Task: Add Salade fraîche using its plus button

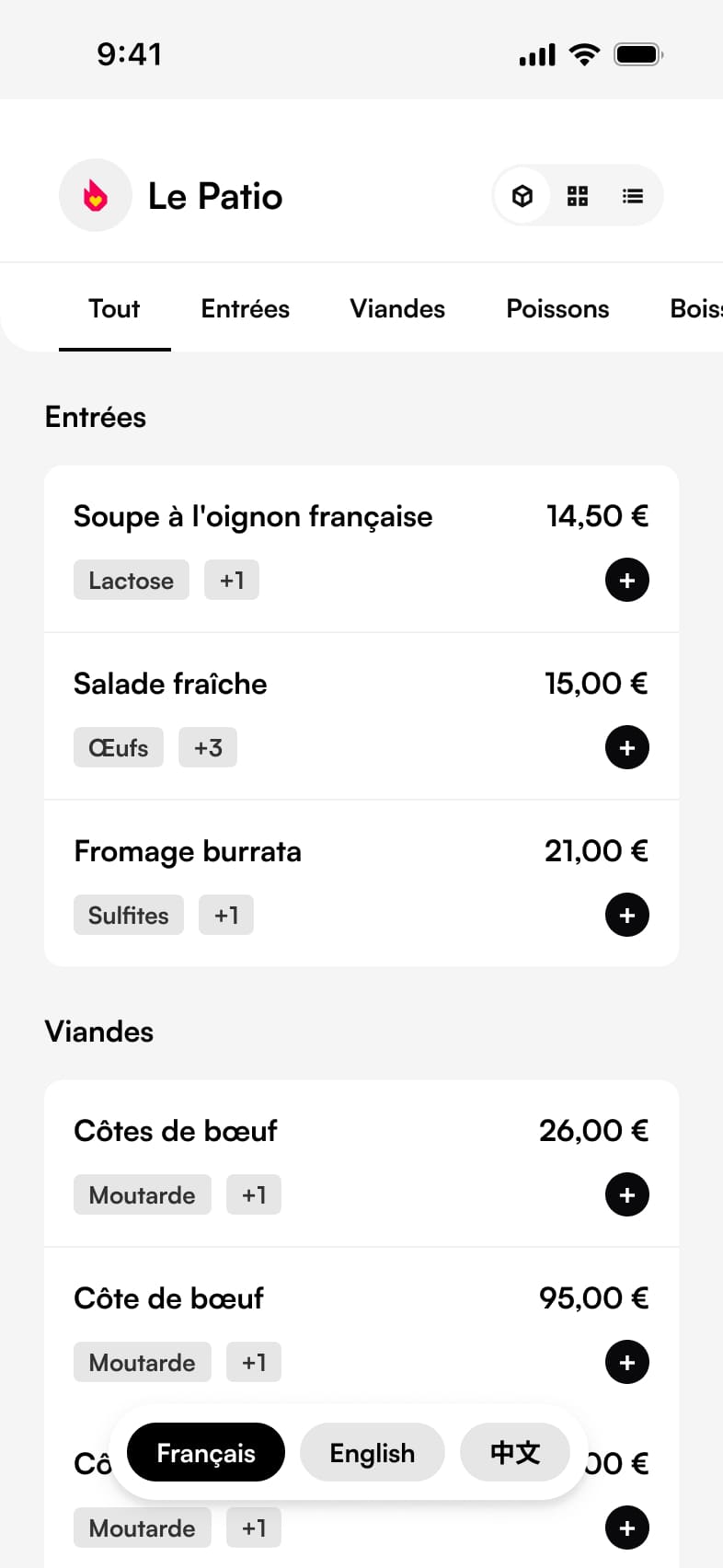Action: [626, 747]
